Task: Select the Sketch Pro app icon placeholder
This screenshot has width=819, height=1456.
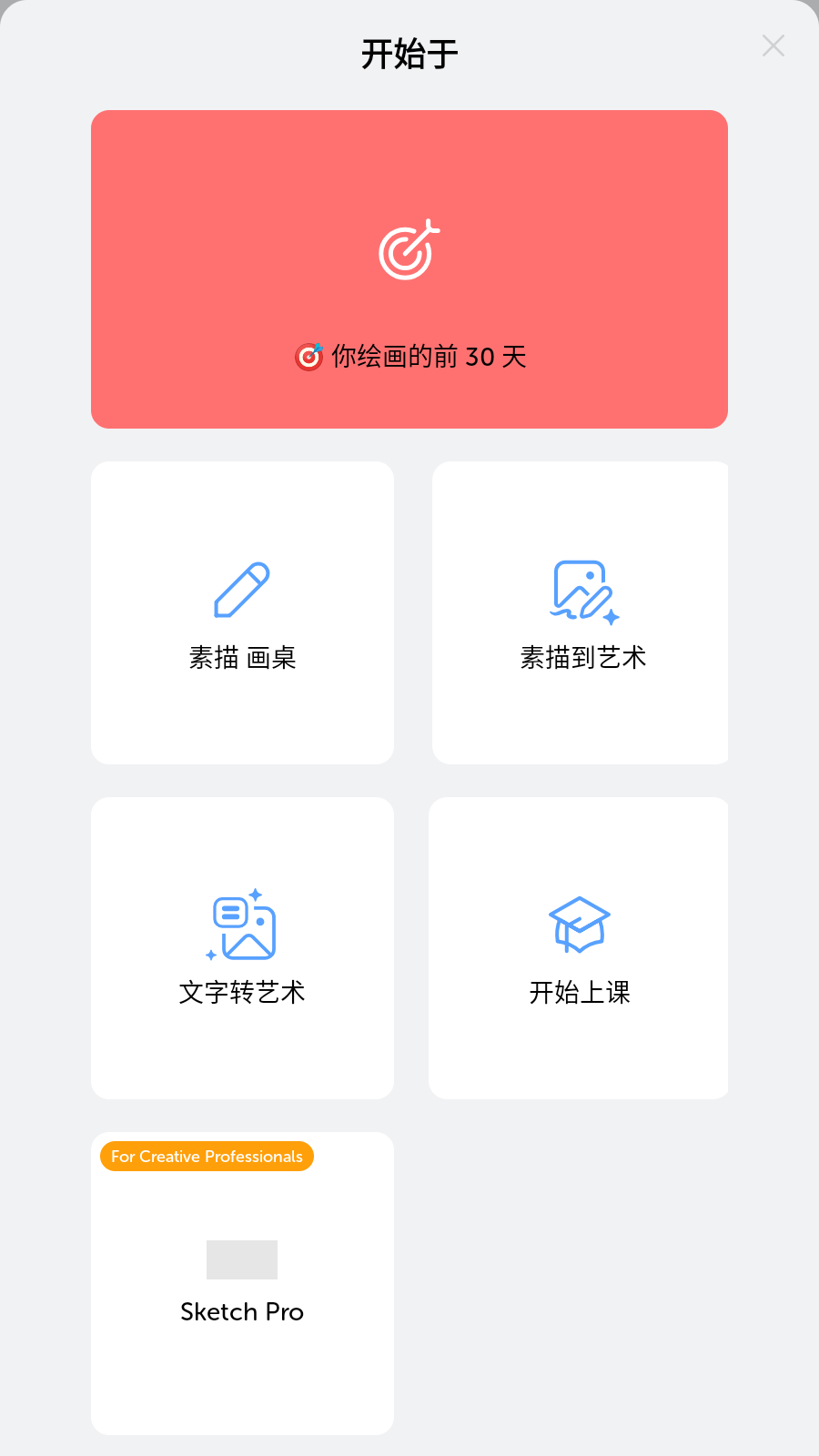Action: (x=242, y=1259)
